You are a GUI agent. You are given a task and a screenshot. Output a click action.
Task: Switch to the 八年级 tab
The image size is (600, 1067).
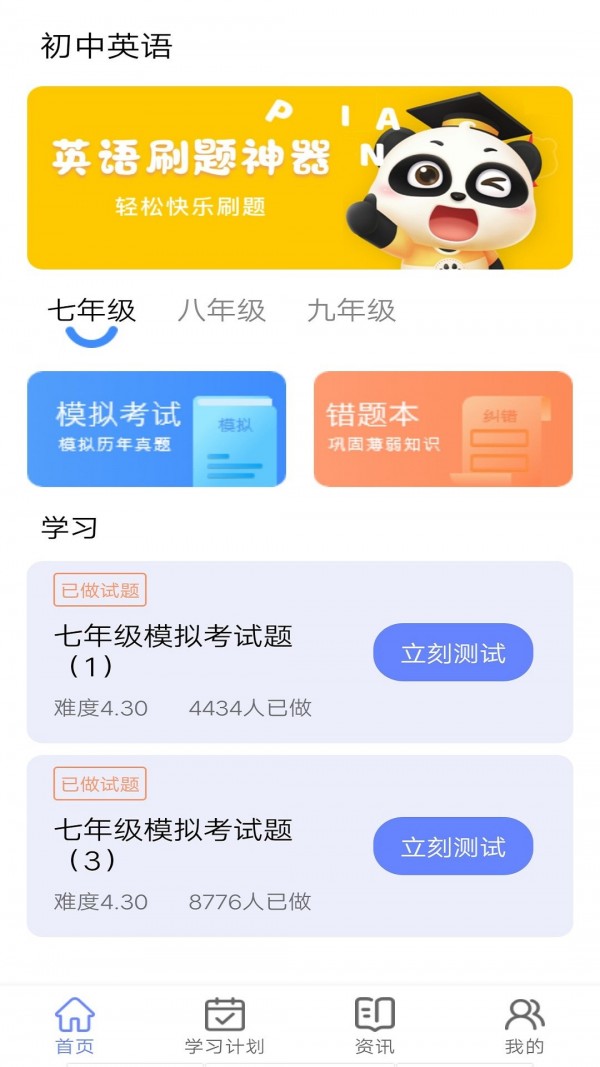222,311
